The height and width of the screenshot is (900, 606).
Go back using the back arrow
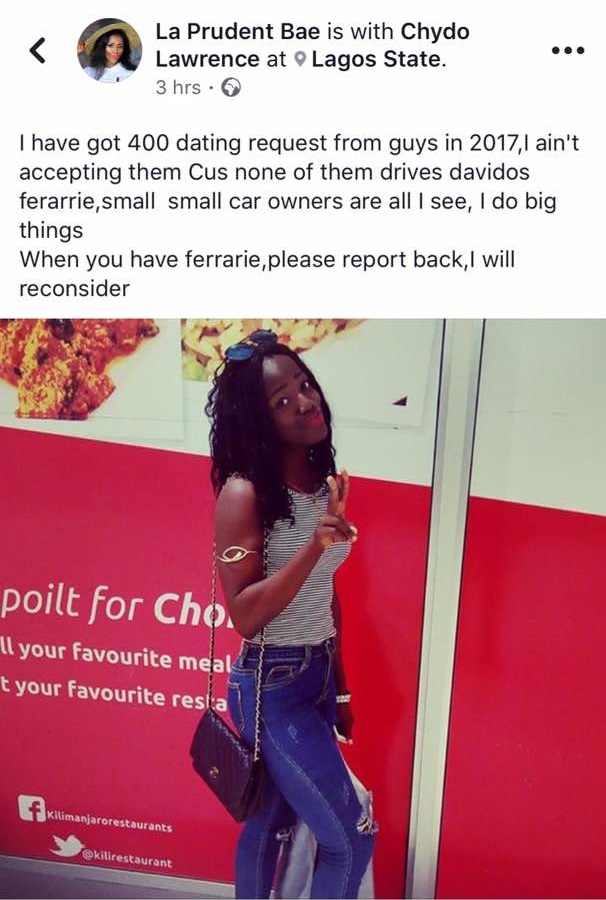click(37, 49)
